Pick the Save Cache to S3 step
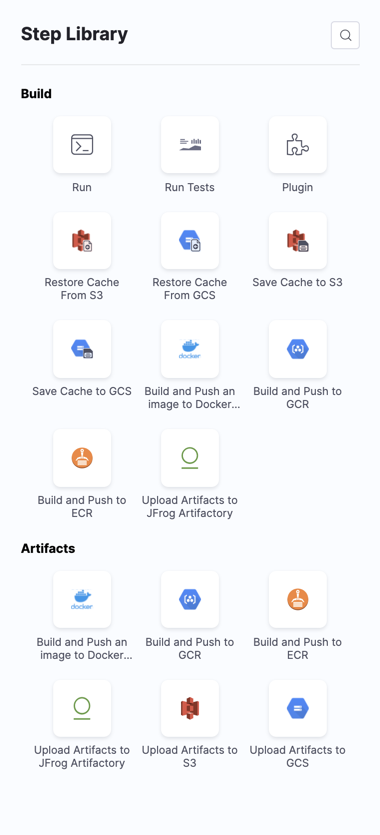The height and width of the screenshot is (835, 380). pos(298,241)
